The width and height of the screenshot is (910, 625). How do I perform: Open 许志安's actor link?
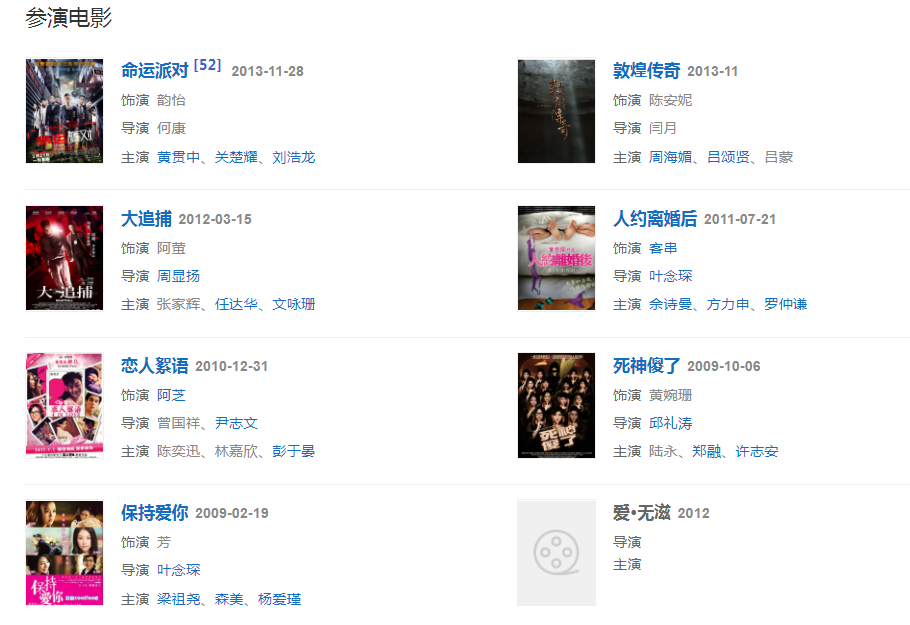coord(756,451)
